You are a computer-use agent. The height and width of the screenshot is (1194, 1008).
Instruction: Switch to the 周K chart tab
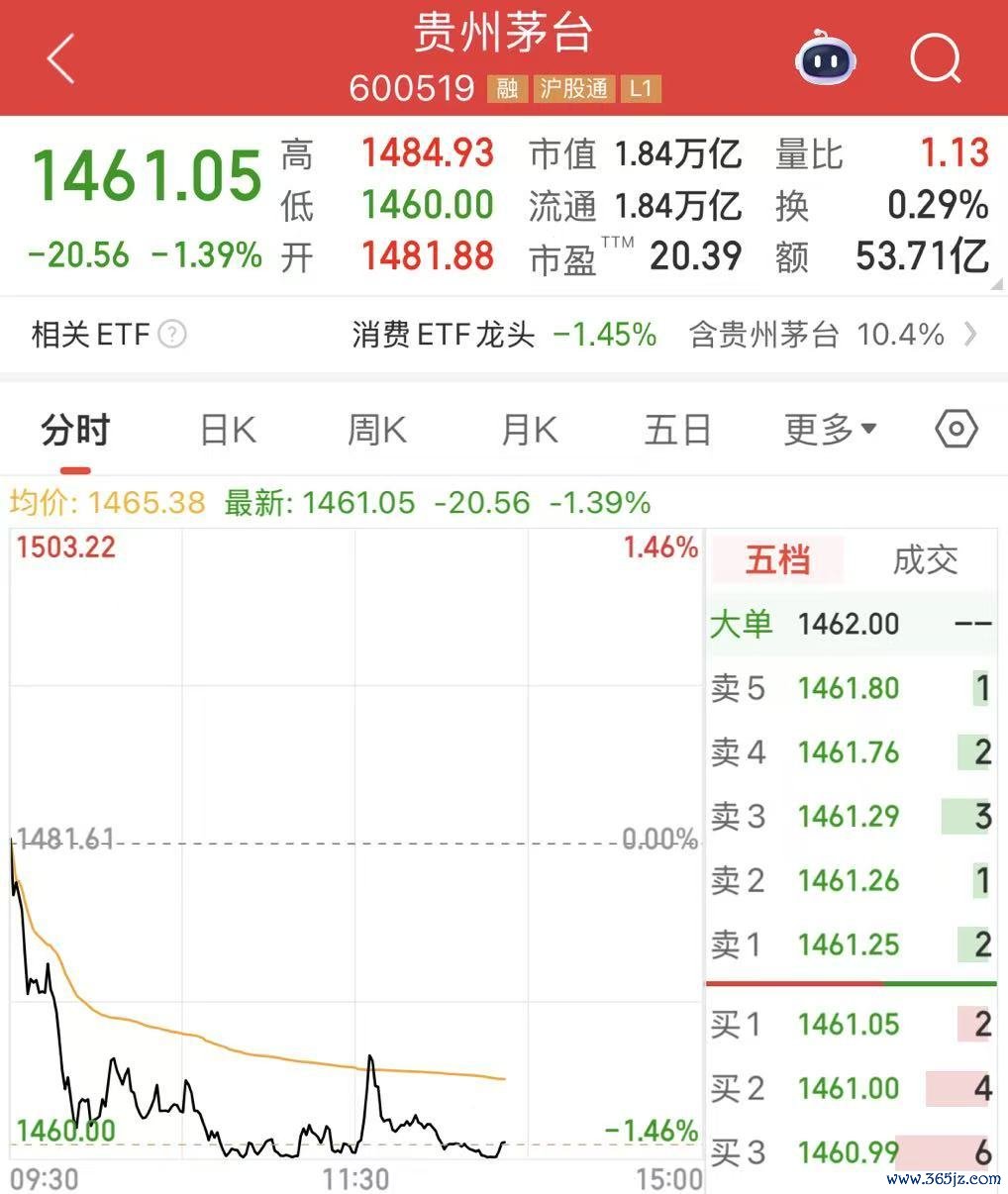coord(376,431)
